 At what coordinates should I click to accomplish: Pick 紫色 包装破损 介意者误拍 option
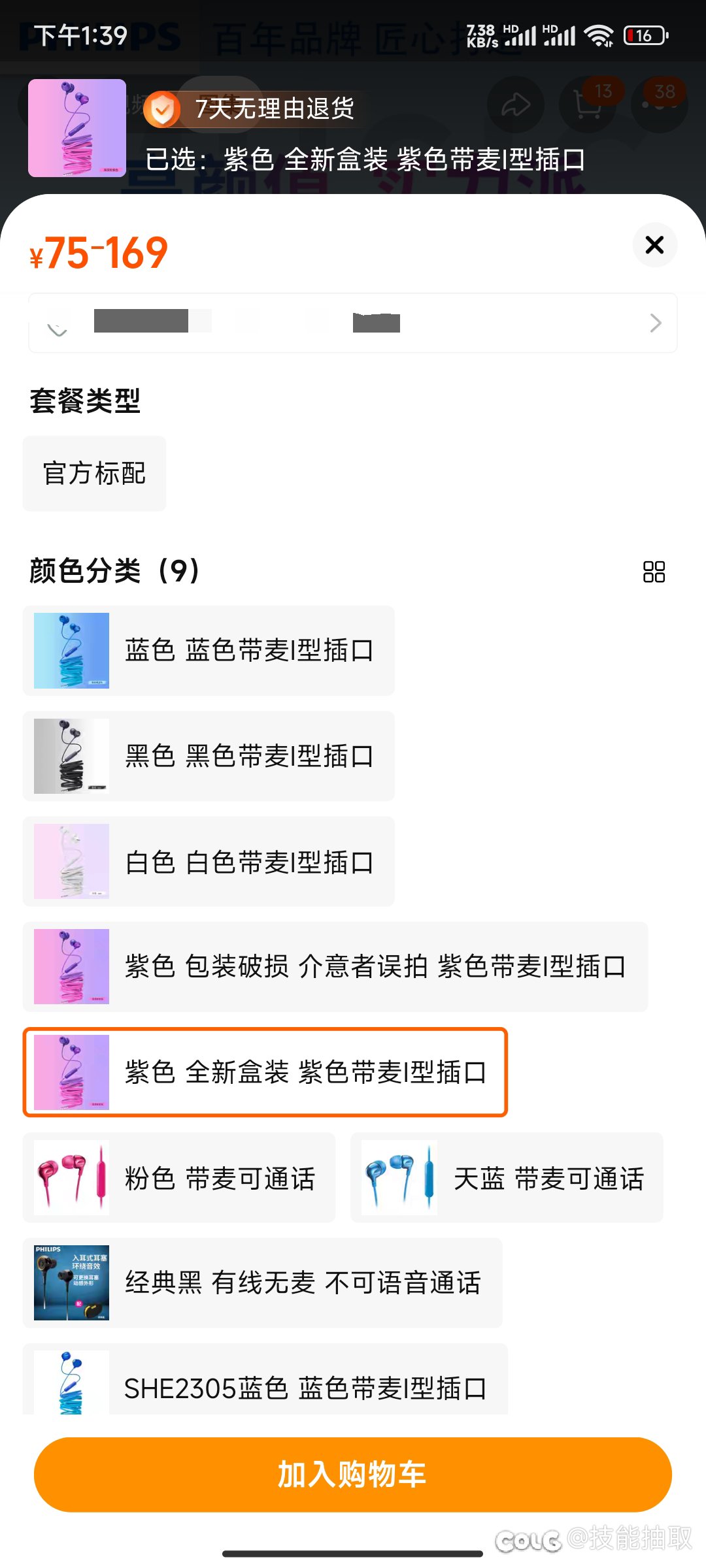335,967
